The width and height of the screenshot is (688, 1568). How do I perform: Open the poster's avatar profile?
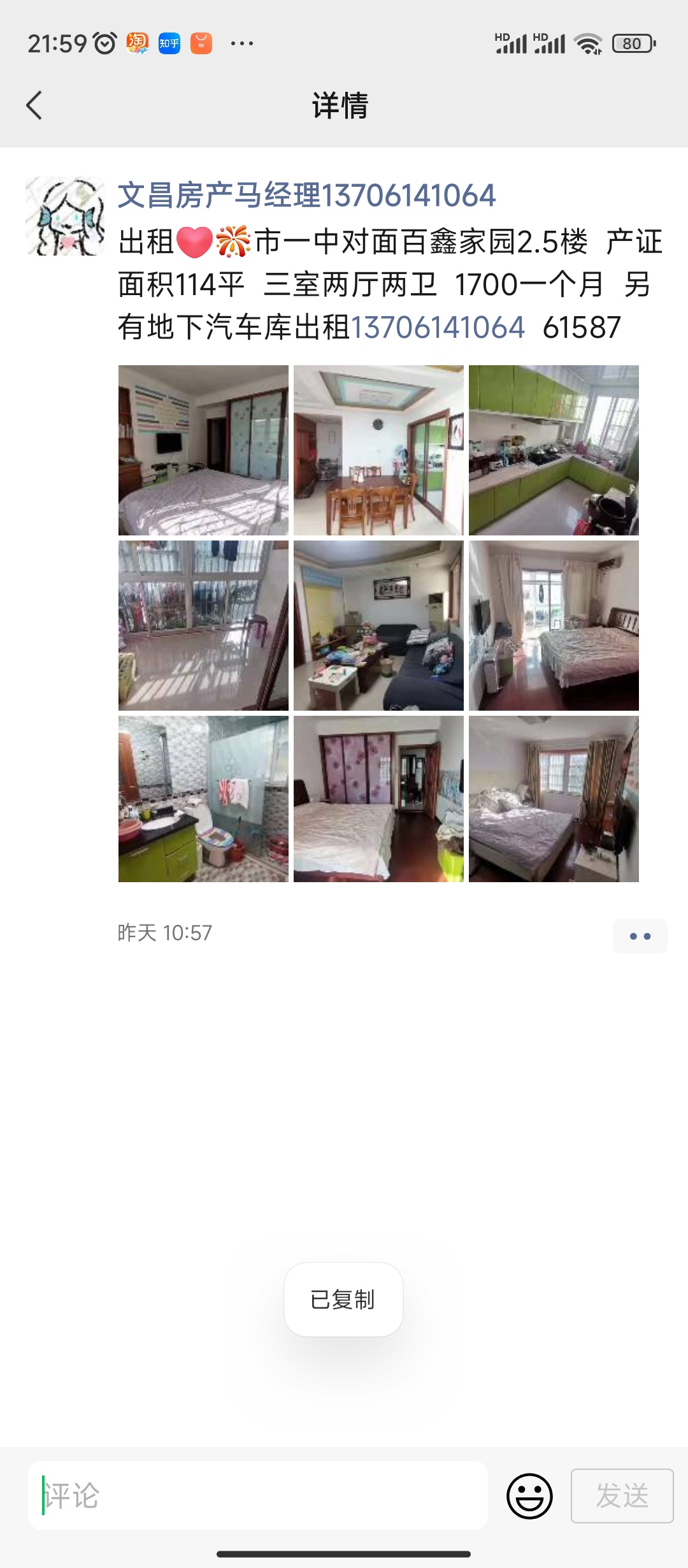pyautogui.click(x=65, y=216)
